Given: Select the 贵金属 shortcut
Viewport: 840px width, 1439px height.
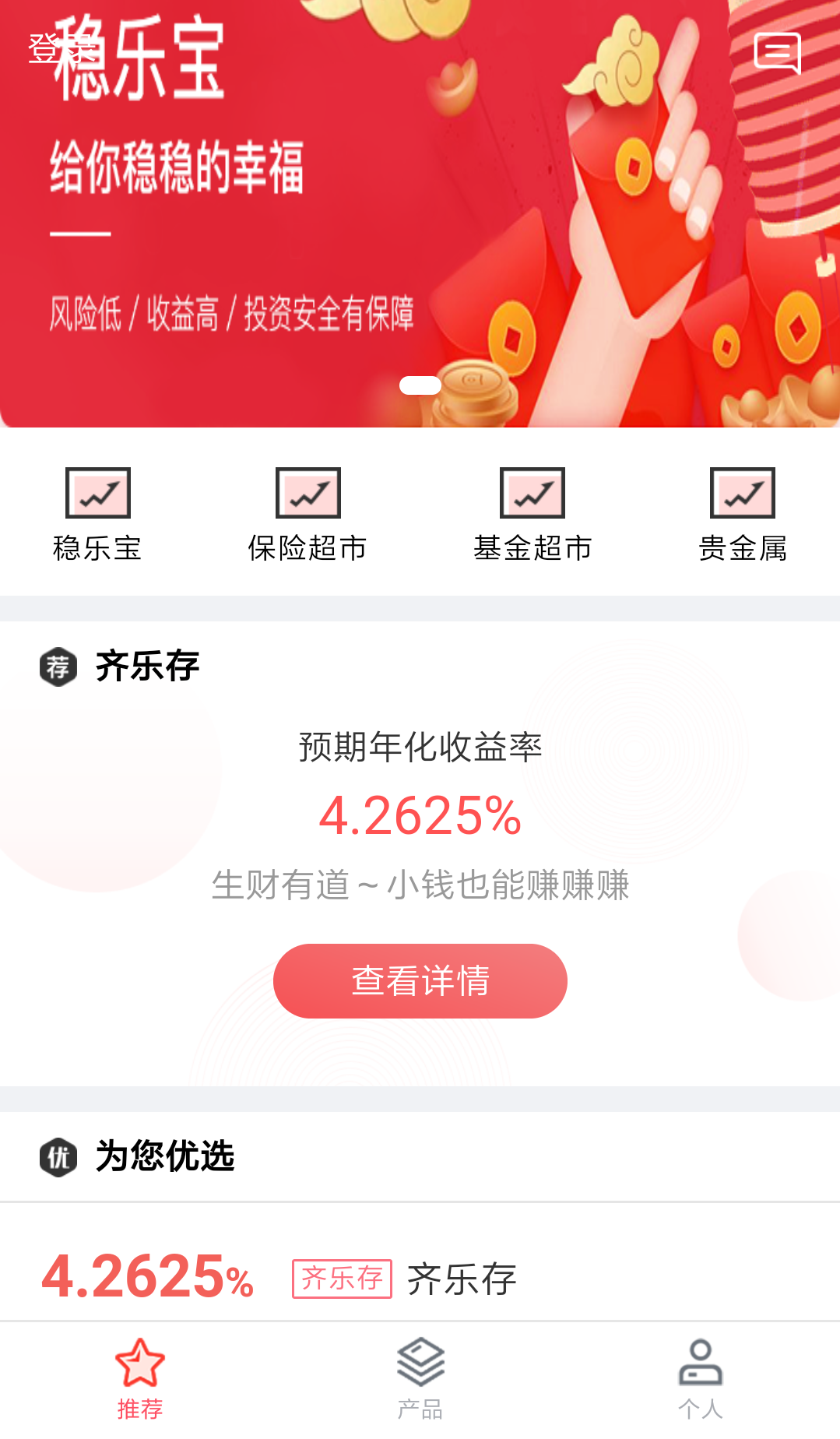Looking at the screenshot, I should click(x=742, y=514).
